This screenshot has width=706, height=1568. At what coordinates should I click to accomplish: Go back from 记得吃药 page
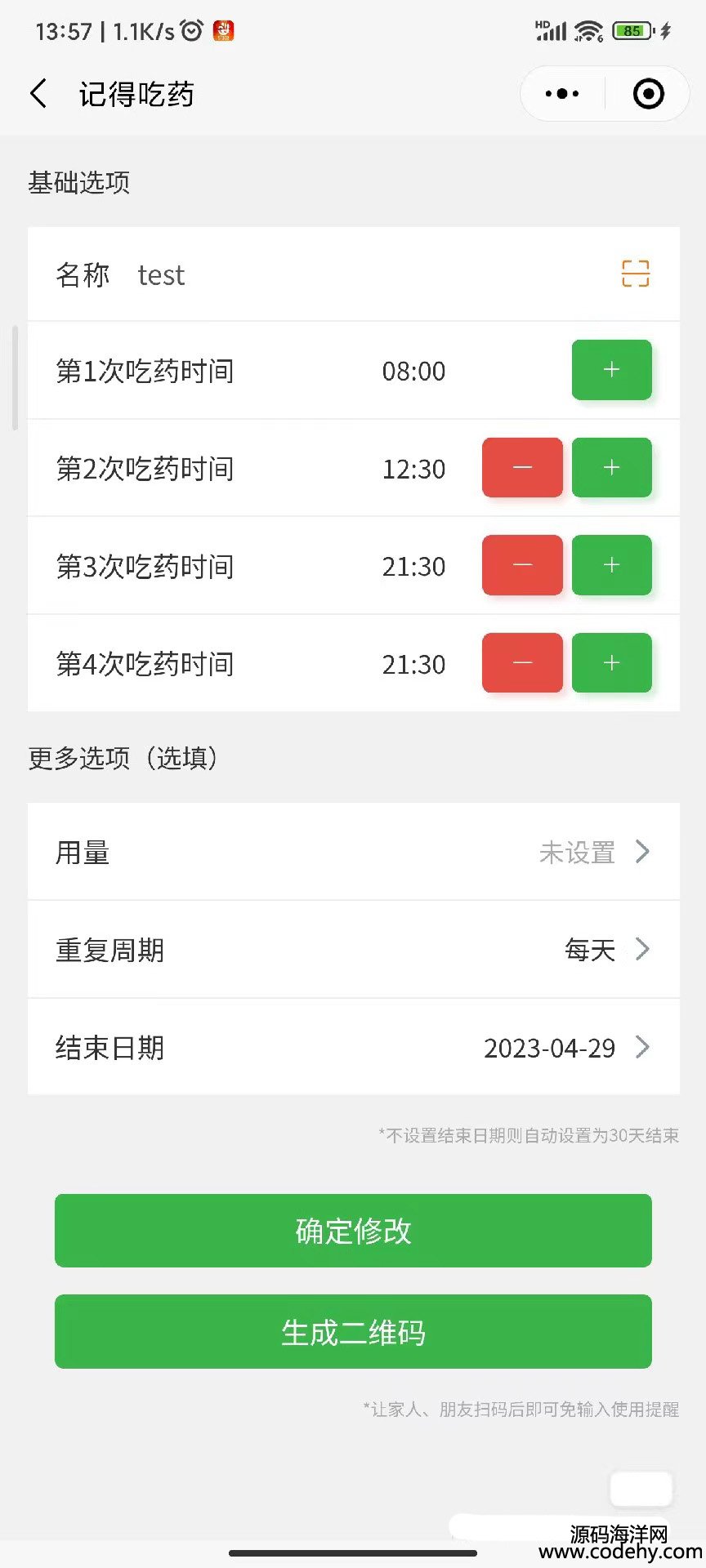(x=38, y=94)
